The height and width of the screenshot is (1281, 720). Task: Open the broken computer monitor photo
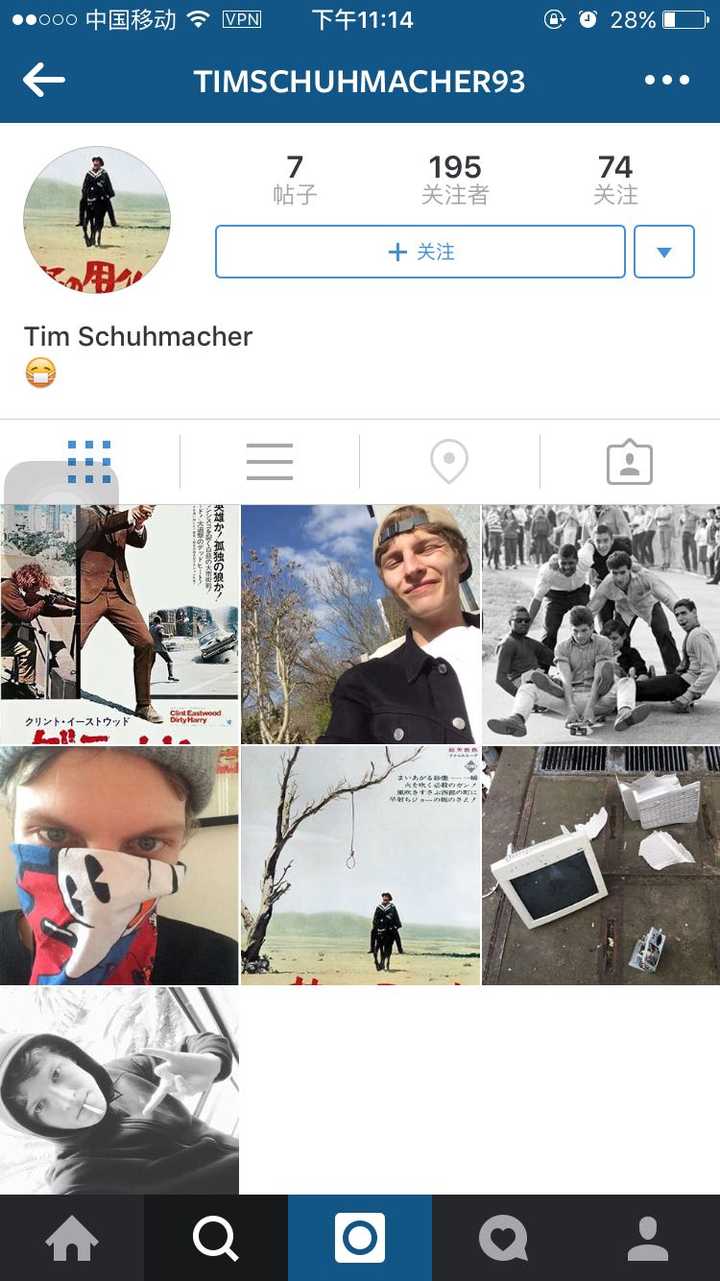(x=601, y=865)
